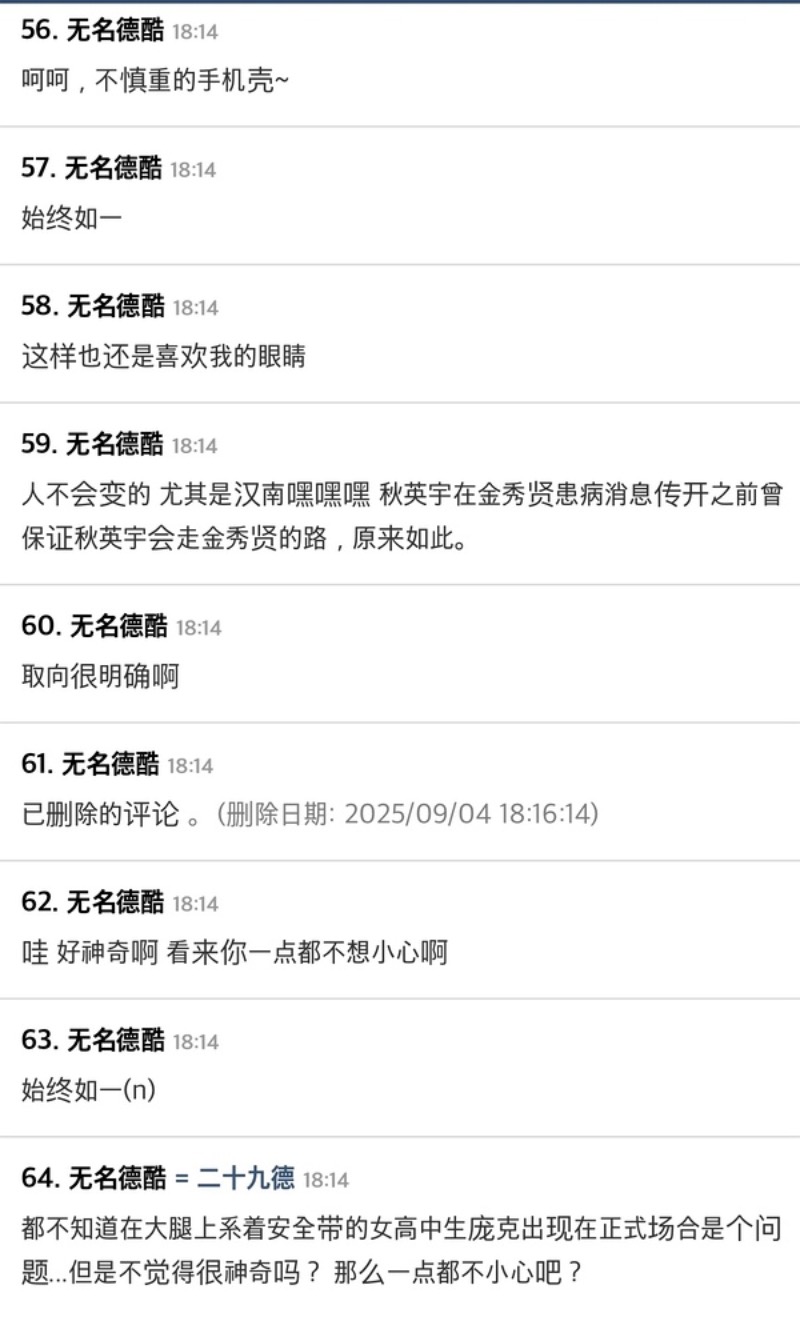Screen dimensions: 800x1317
Task: Open the 二十九德 link in comment 64
Action: pyautogui.click(x=245, y=1178)
